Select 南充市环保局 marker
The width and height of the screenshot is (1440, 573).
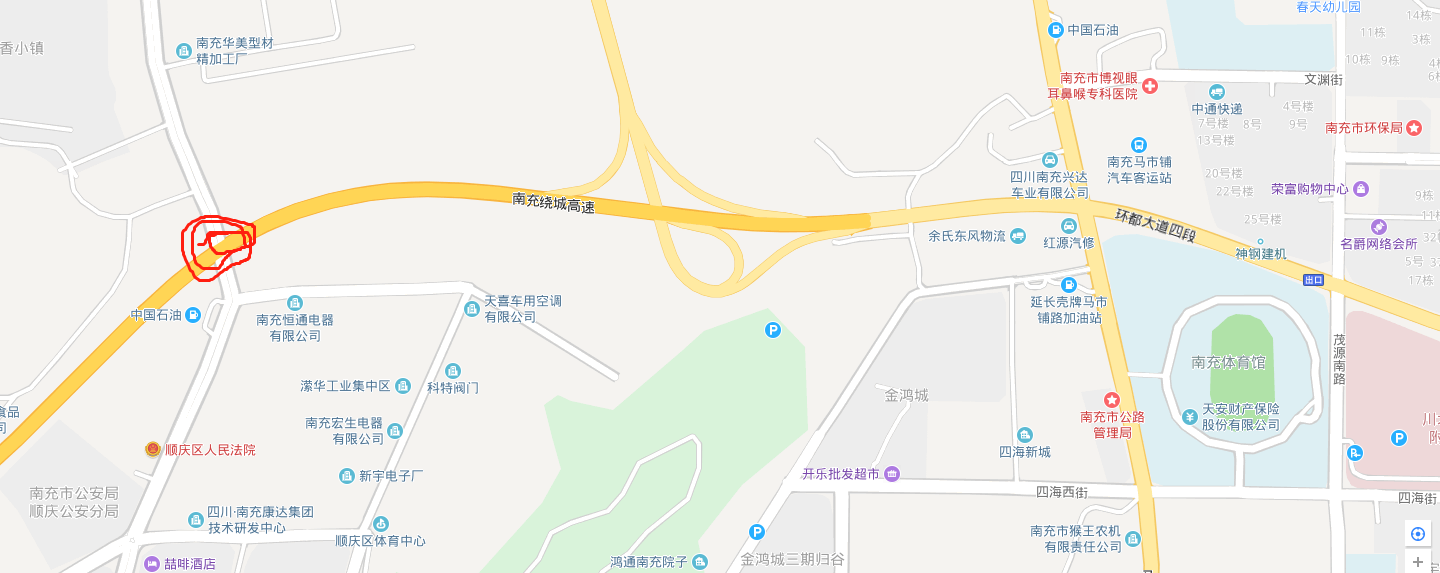(1414, 127)
